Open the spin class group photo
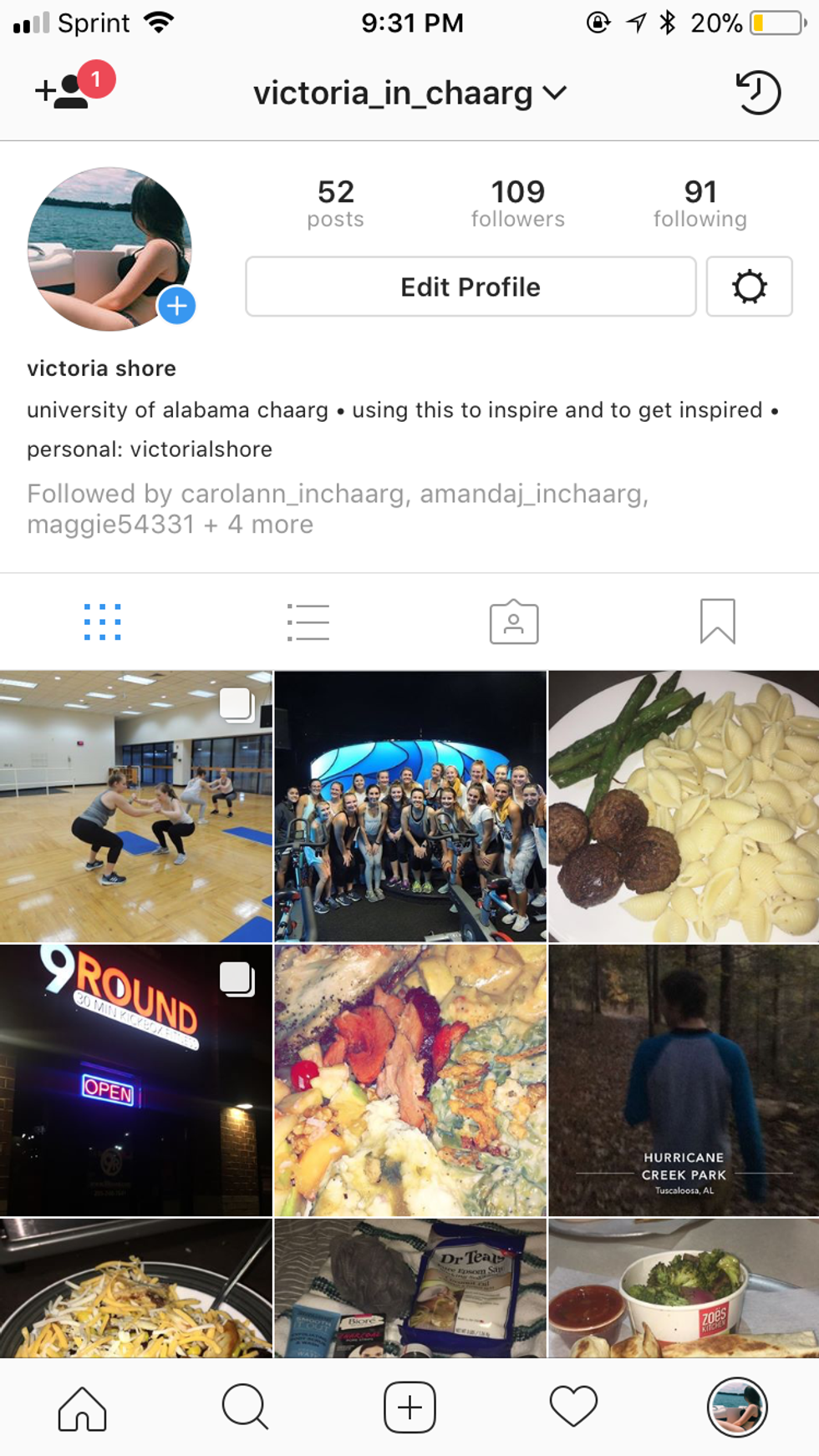This screenshot has height=1456, width=819. click(x=410, y=806)
